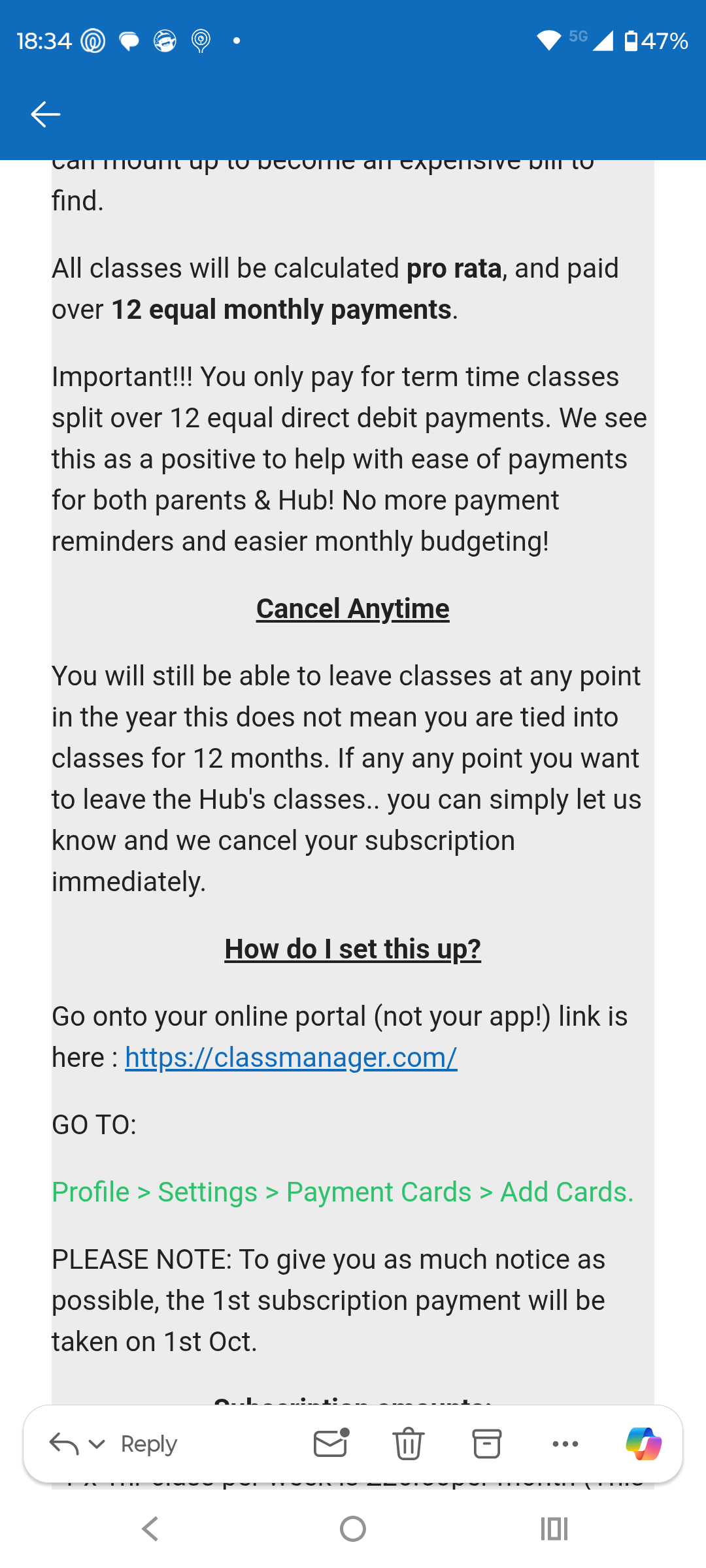Screen dimensions: 706x1568
Task: Expand reply options dropdown arrow
Action: point(97,1444)
